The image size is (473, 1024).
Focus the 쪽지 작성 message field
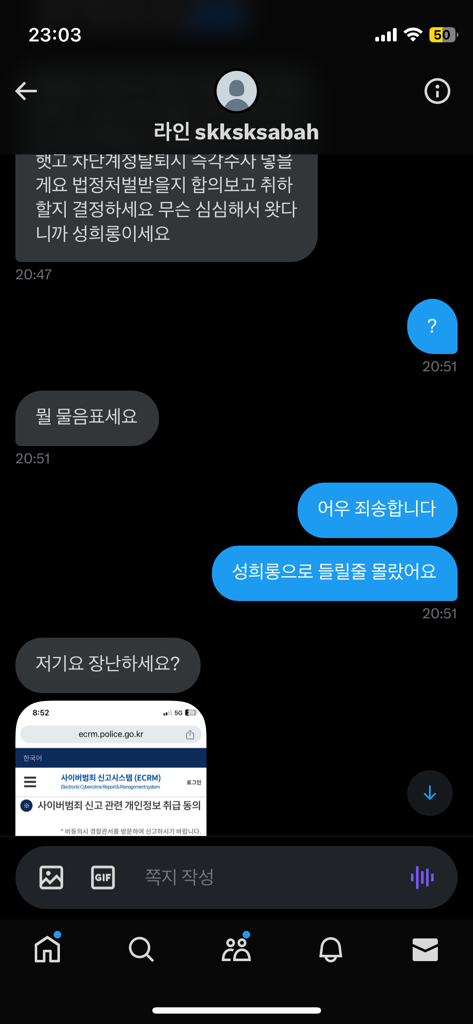(268, 877)
